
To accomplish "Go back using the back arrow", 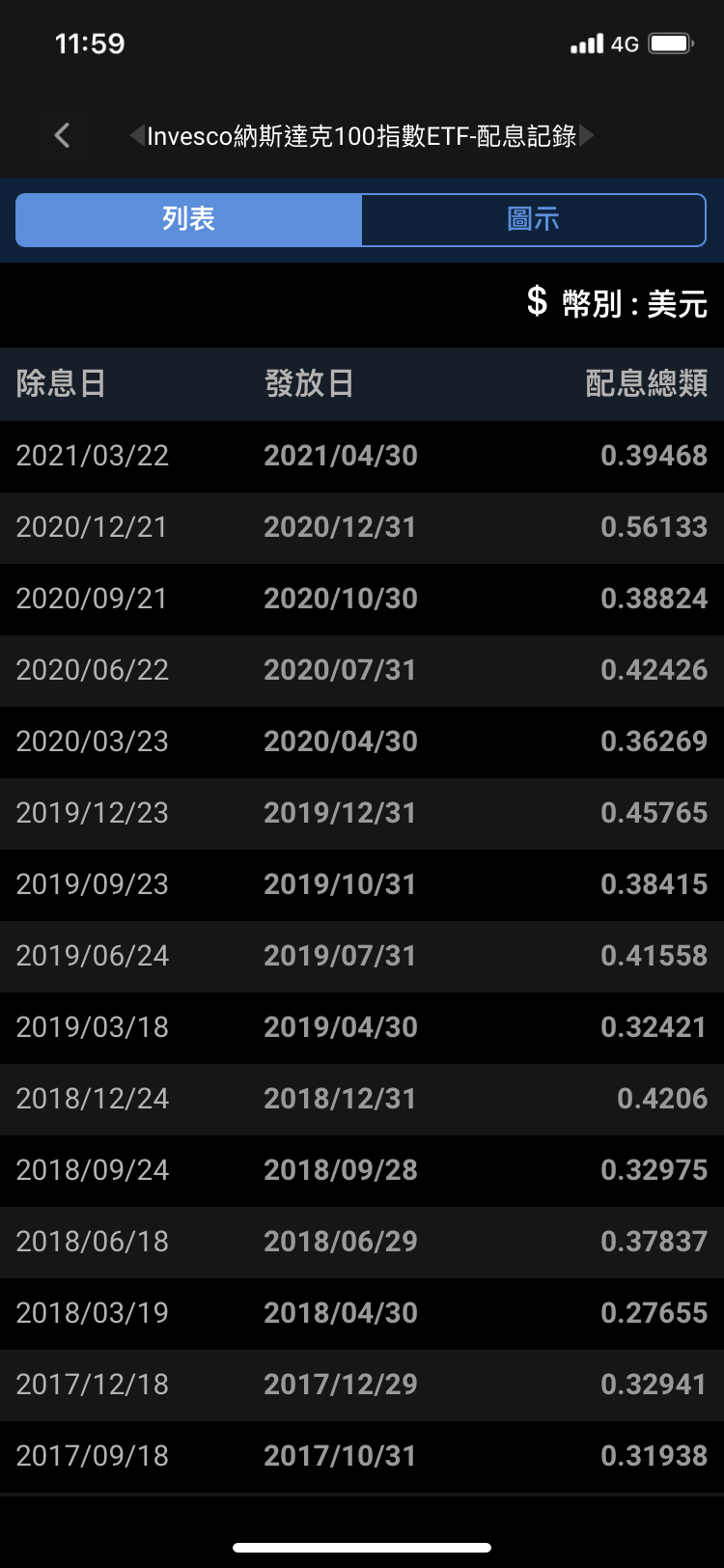I will coord(63,135).
